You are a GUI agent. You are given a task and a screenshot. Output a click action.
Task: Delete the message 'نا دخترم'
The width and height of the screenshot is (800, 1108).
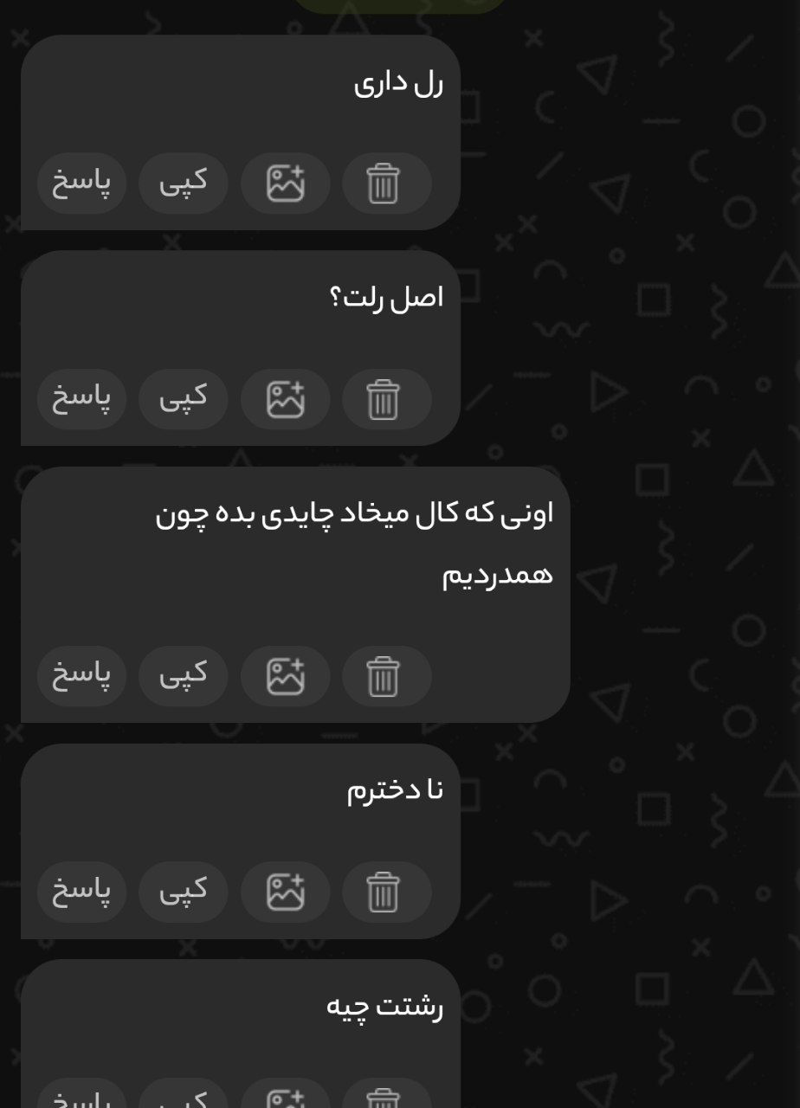tap(384, 892)
